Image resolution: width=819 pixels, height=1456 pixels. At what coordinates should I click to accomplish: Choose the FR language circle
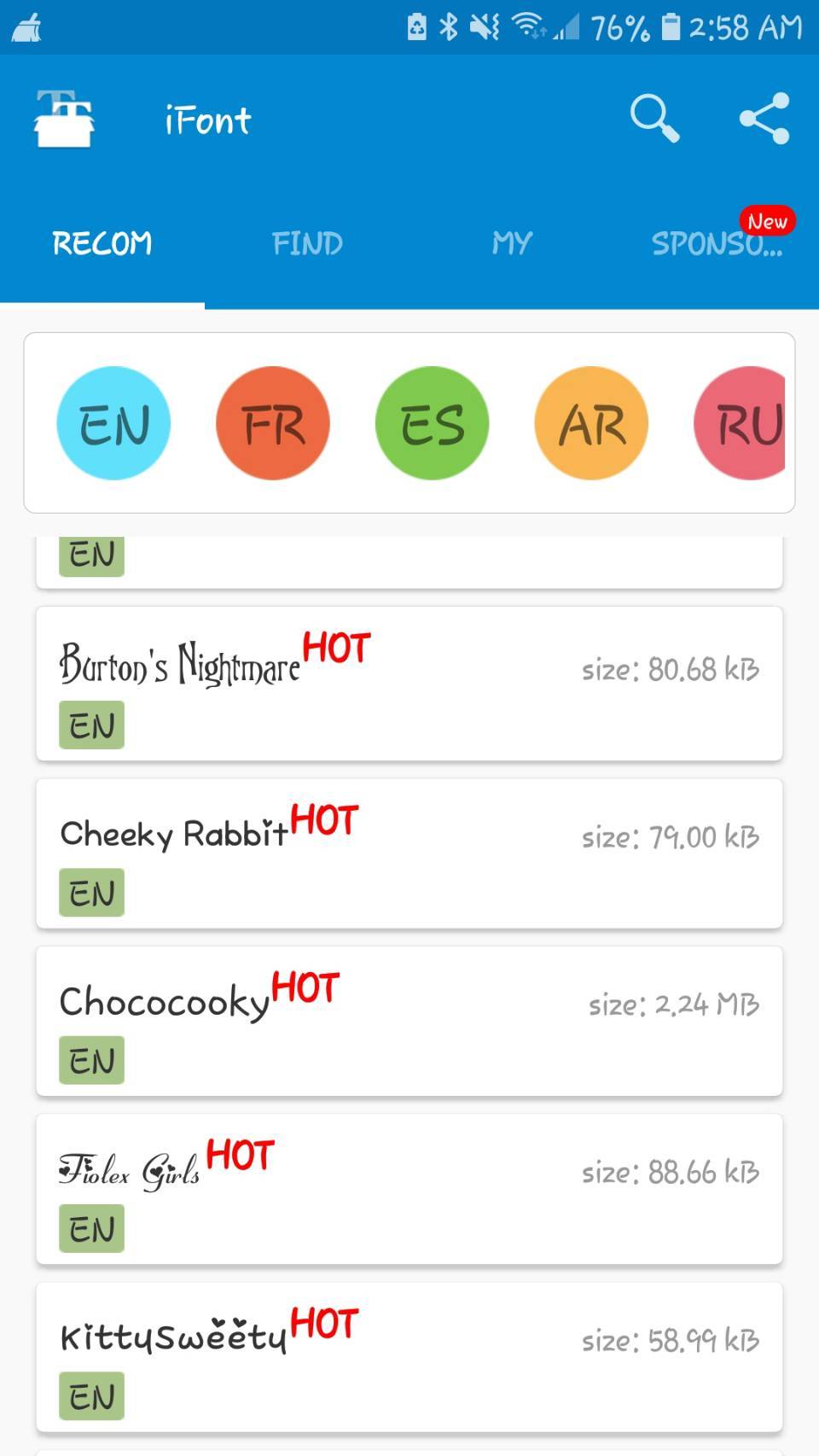[x=273, y=423]
